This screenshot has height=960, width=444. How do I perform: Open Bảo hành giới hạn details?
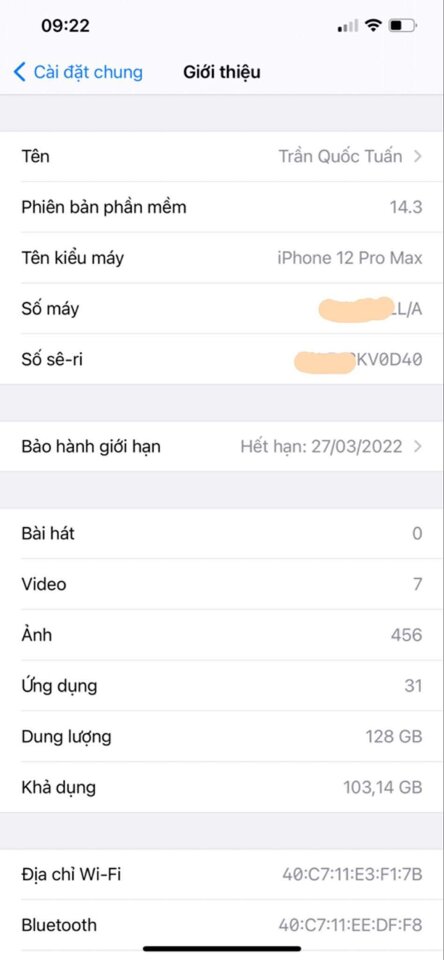(x=222, y=446)
